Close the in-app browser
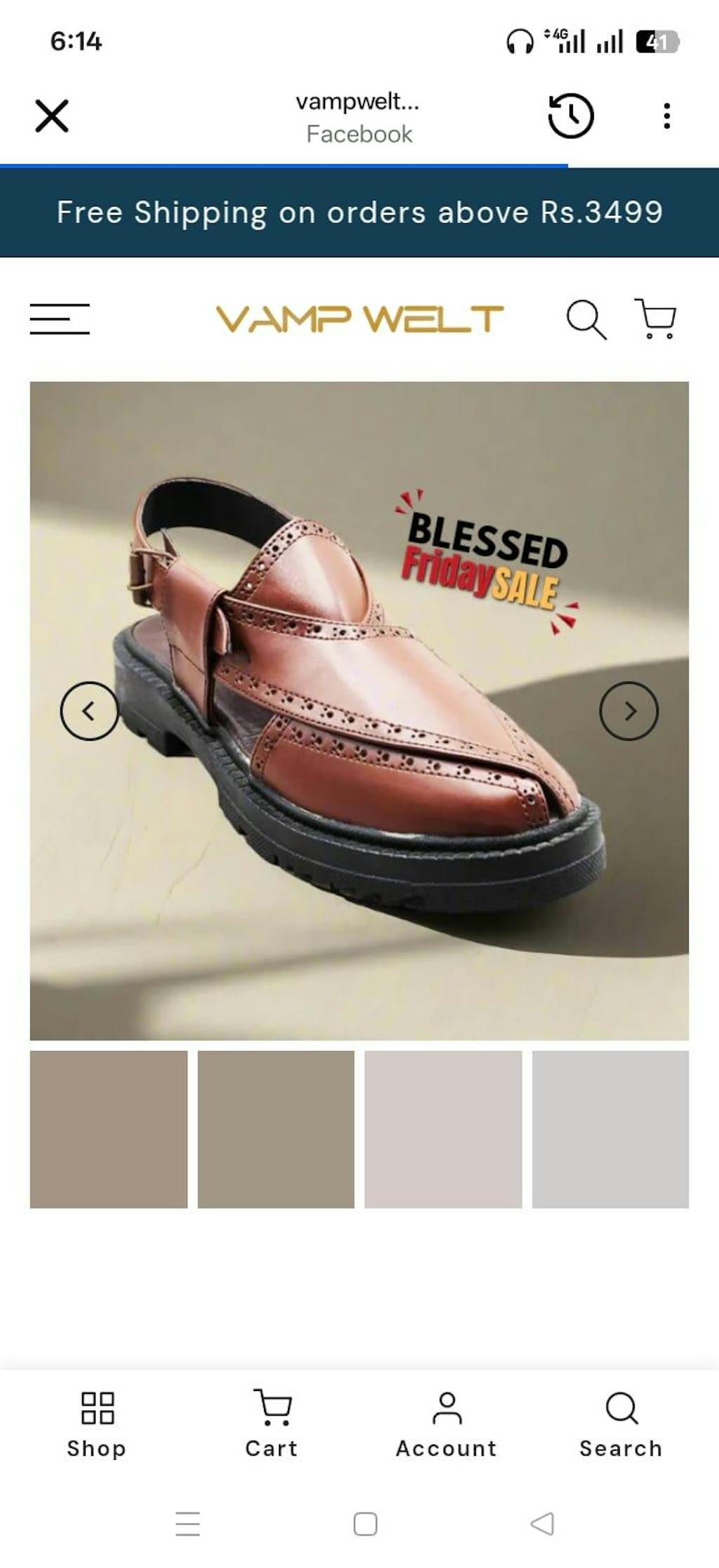 click(52, 116)
